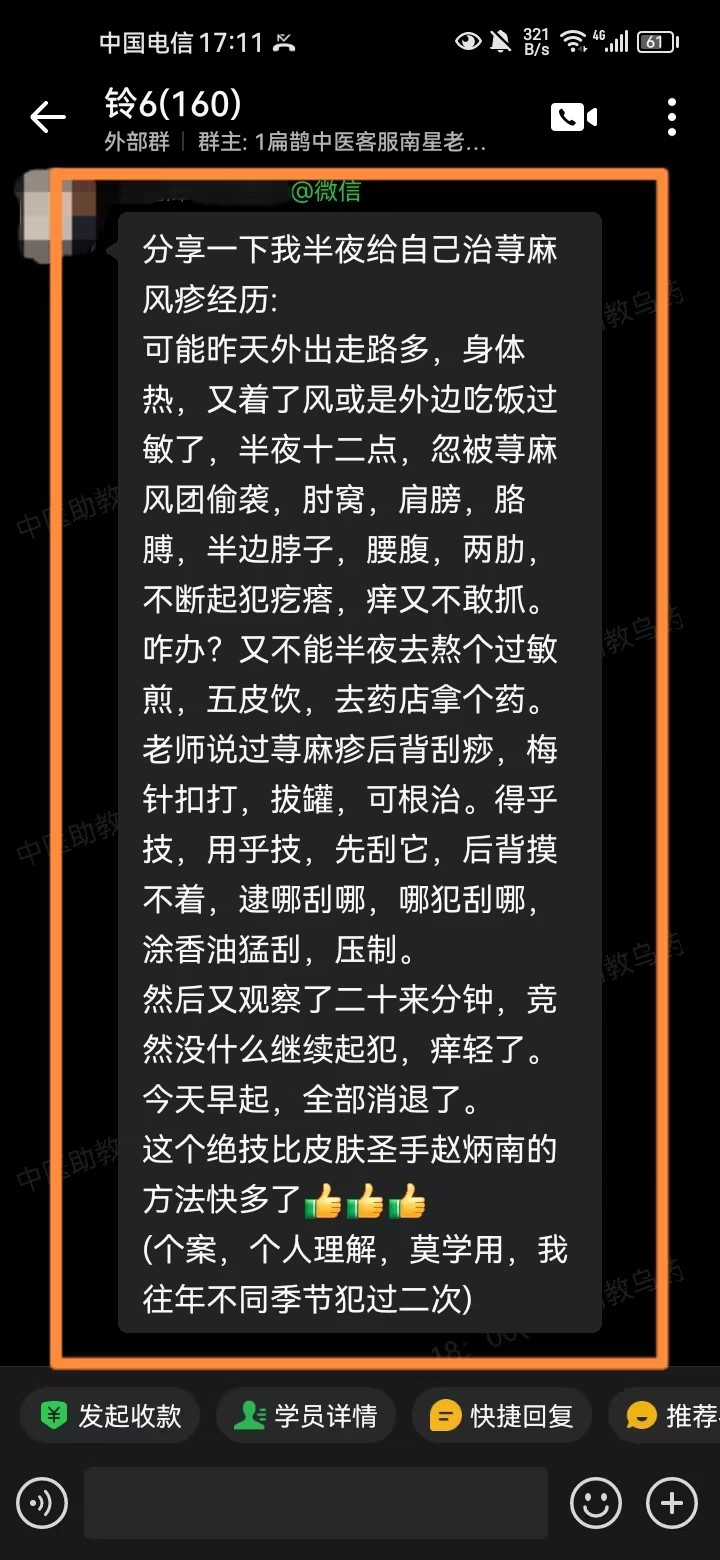The height and width of the screenshot is (1560, 720).
Task: Tap the 推荐 chip at the row's end
Action: (x=672, y=1415)
